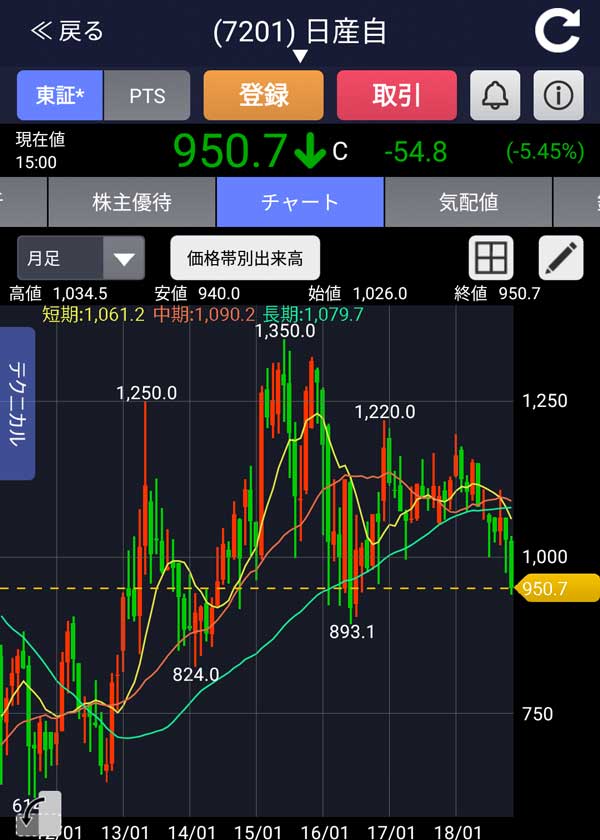Tap the 登録 button
This screenshot has height=840, width=600.
(x=264, y=96)
